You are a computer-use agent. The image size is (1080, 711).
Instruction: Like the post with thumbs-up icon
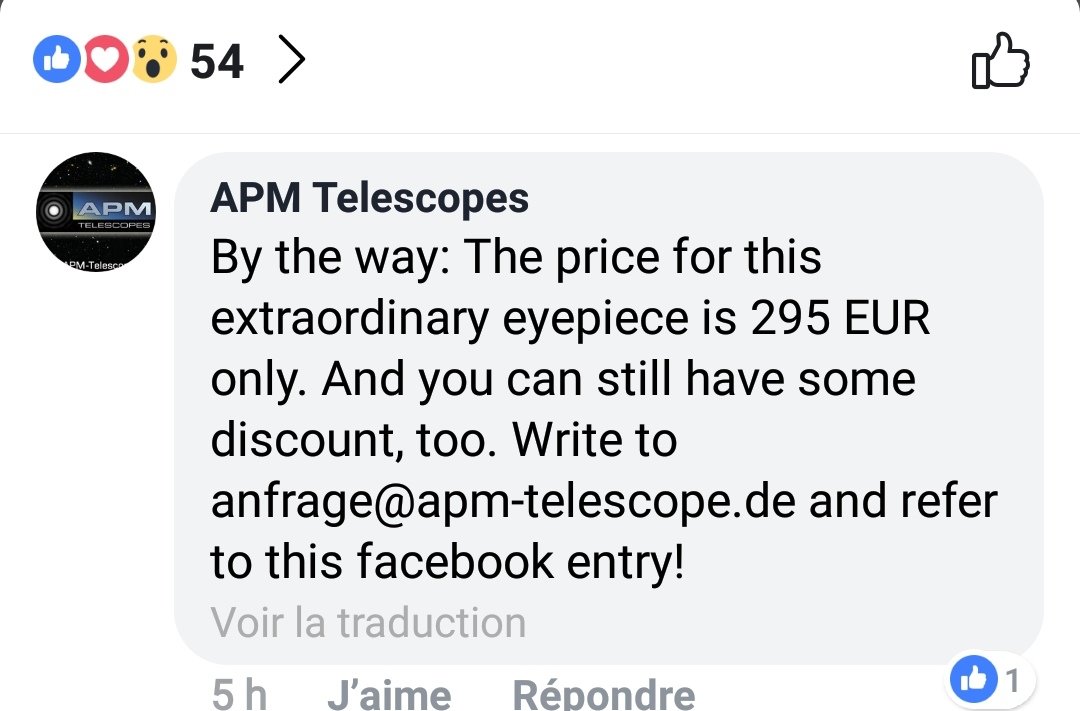coord(1000,62)
